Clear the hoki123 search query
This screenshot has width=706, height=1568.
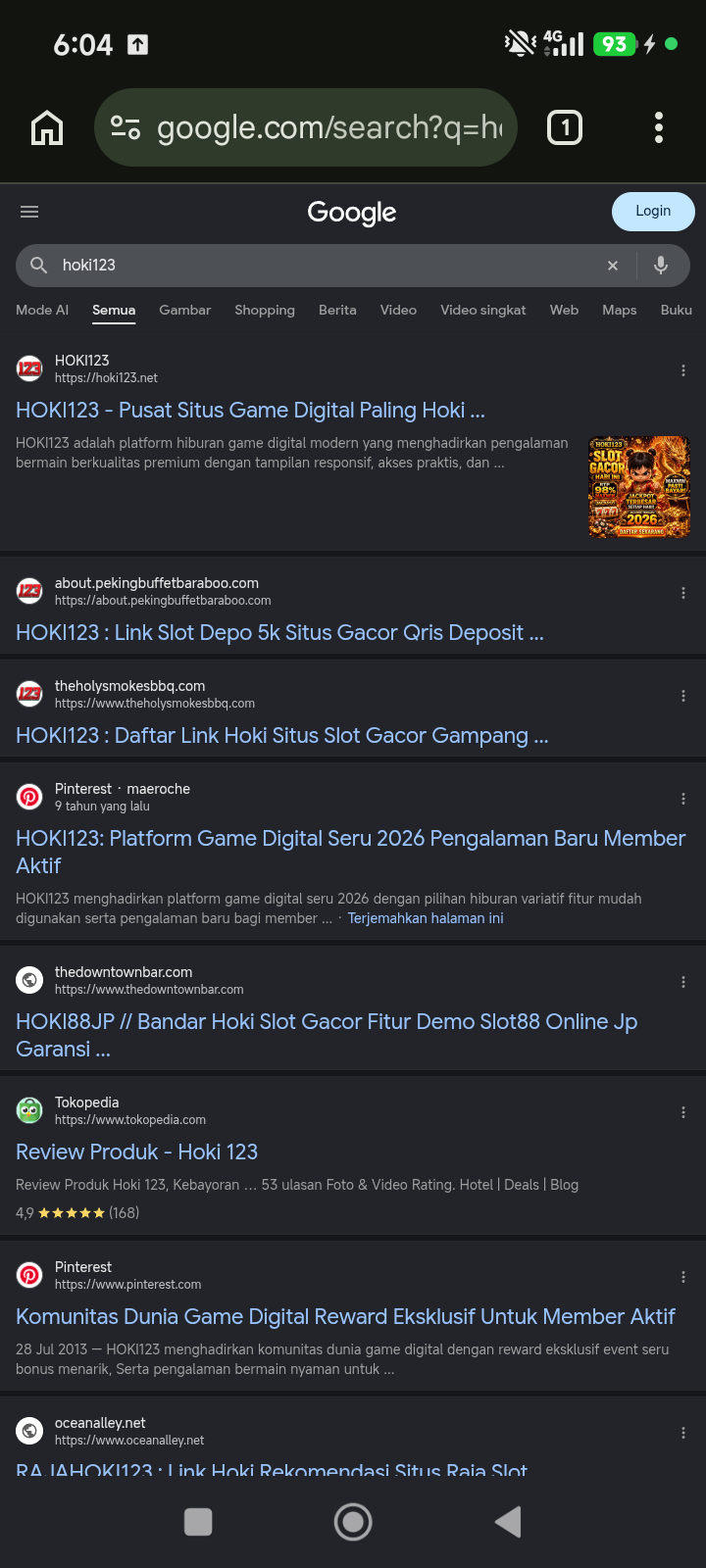(613, 266)
